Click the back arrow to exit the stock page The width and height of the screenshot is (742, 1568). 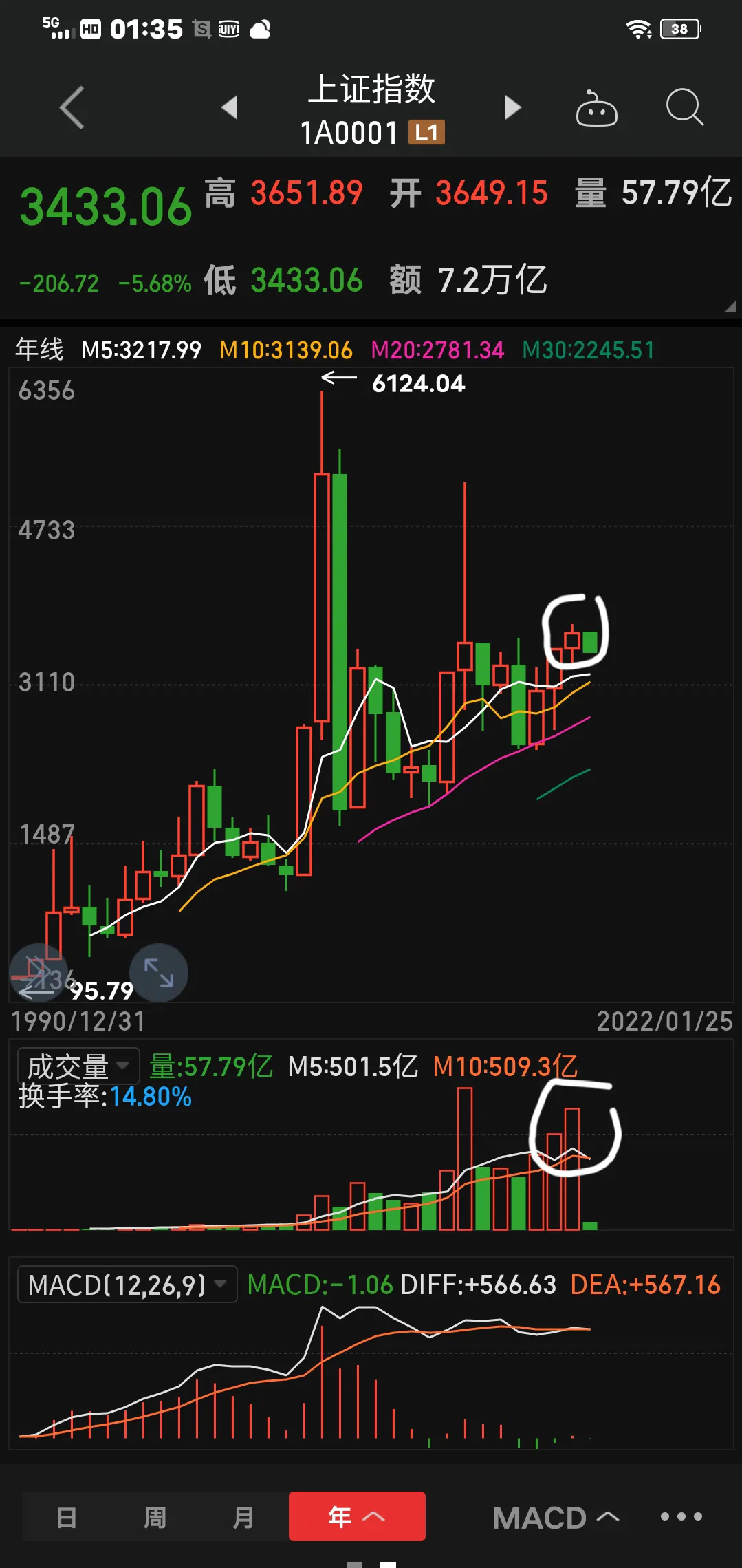pos(72,108)
